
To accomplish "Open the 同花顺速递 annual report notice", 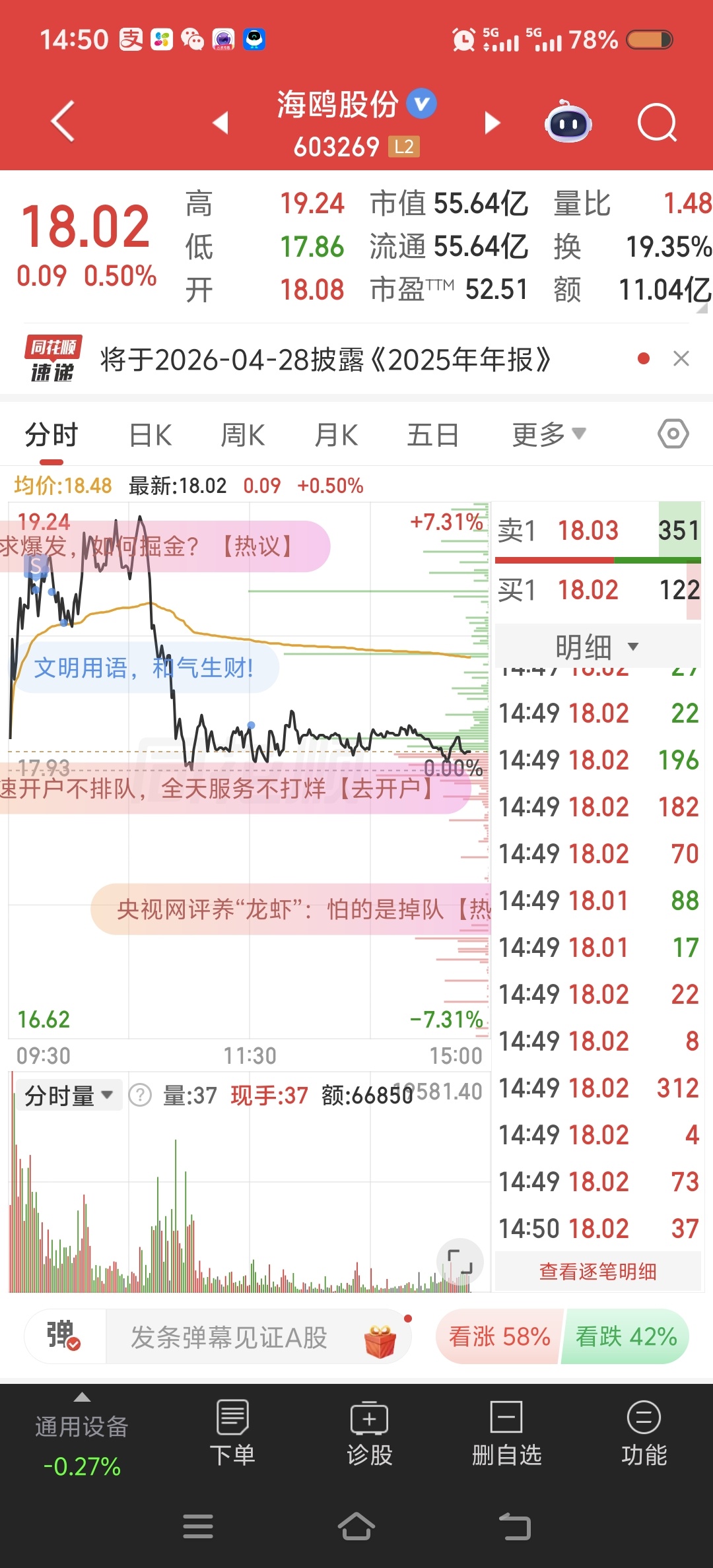I will [325, 360].
